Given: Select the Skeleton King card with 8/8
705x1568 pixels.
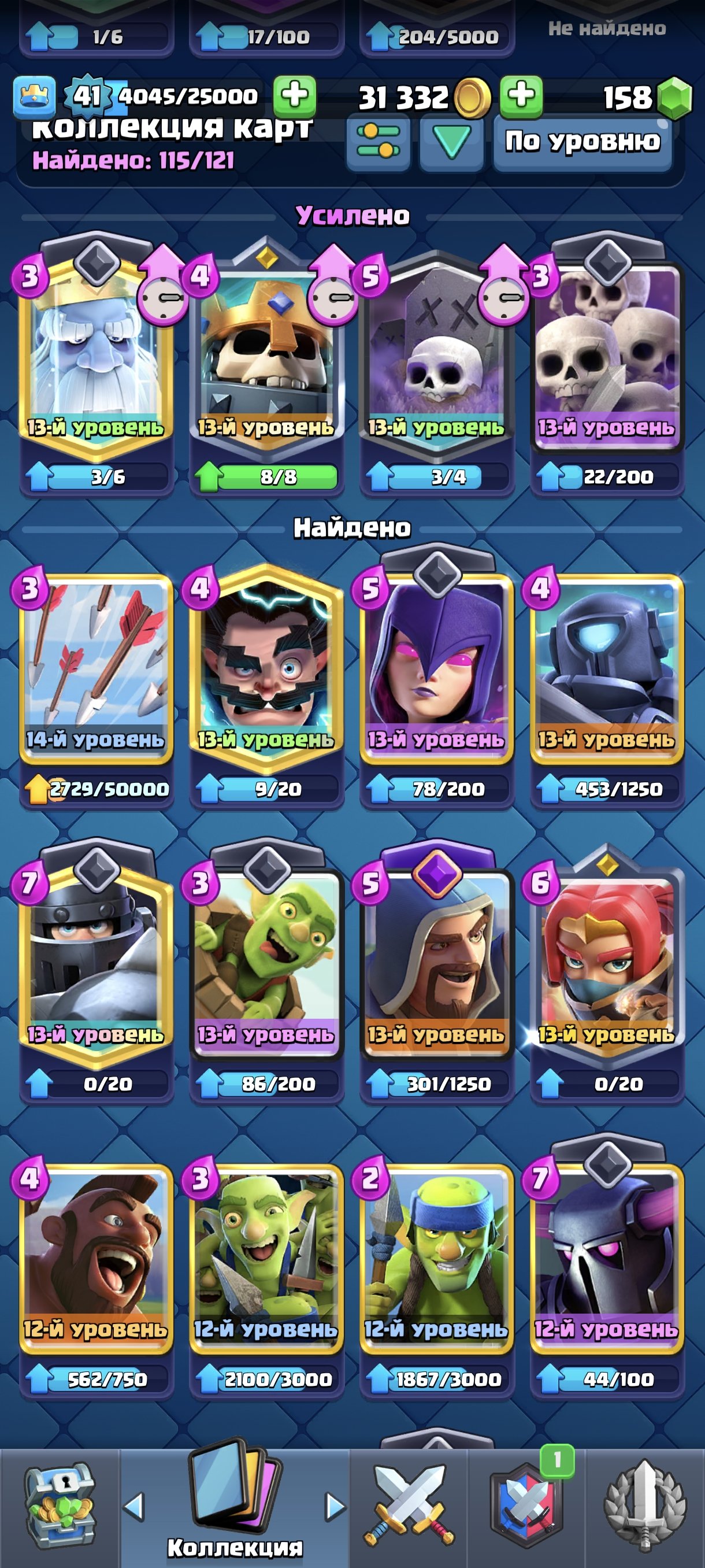Looking at the screenshot, I should tap(266, 353).
